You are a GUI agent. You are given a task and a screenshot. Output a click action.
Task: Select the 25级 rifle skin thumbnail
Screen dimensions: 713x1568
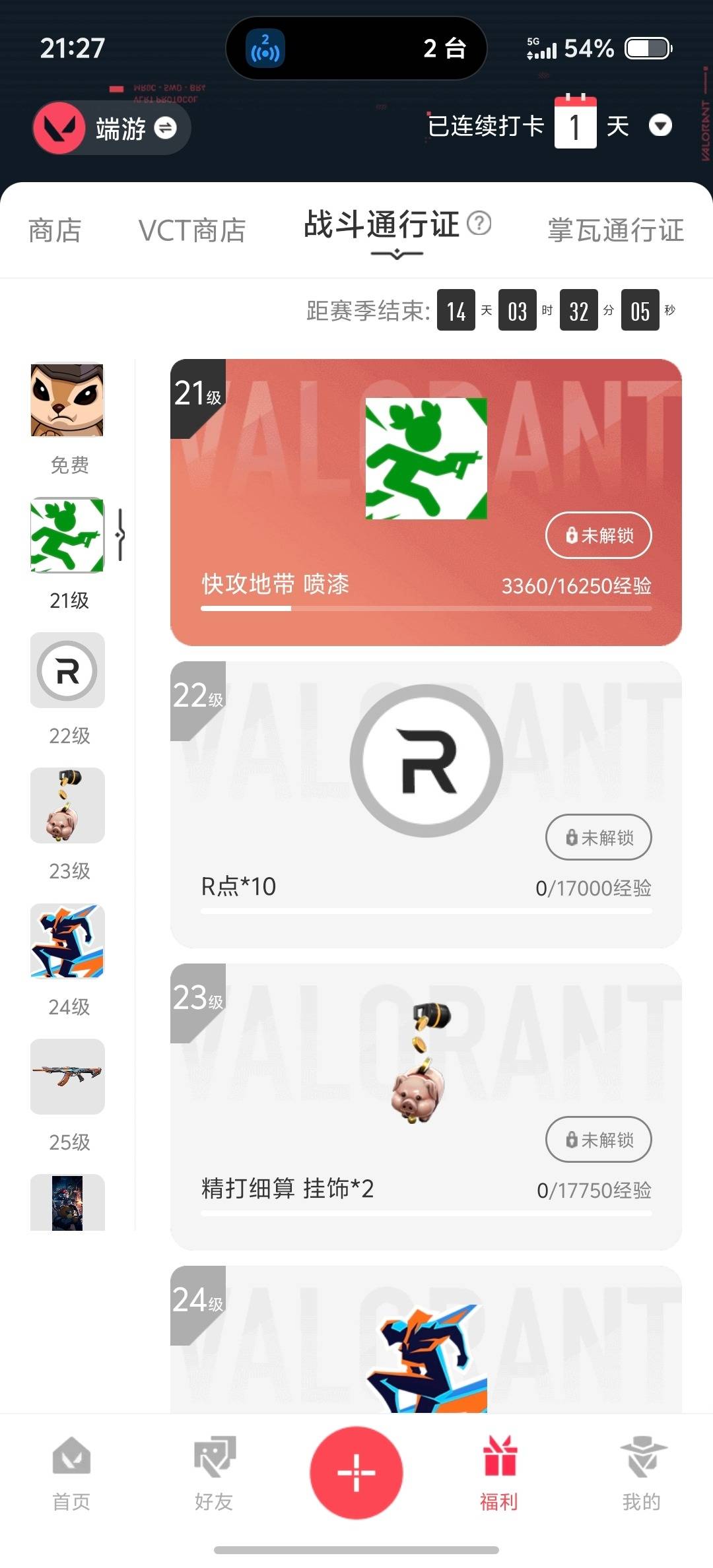pos(66,1076)
